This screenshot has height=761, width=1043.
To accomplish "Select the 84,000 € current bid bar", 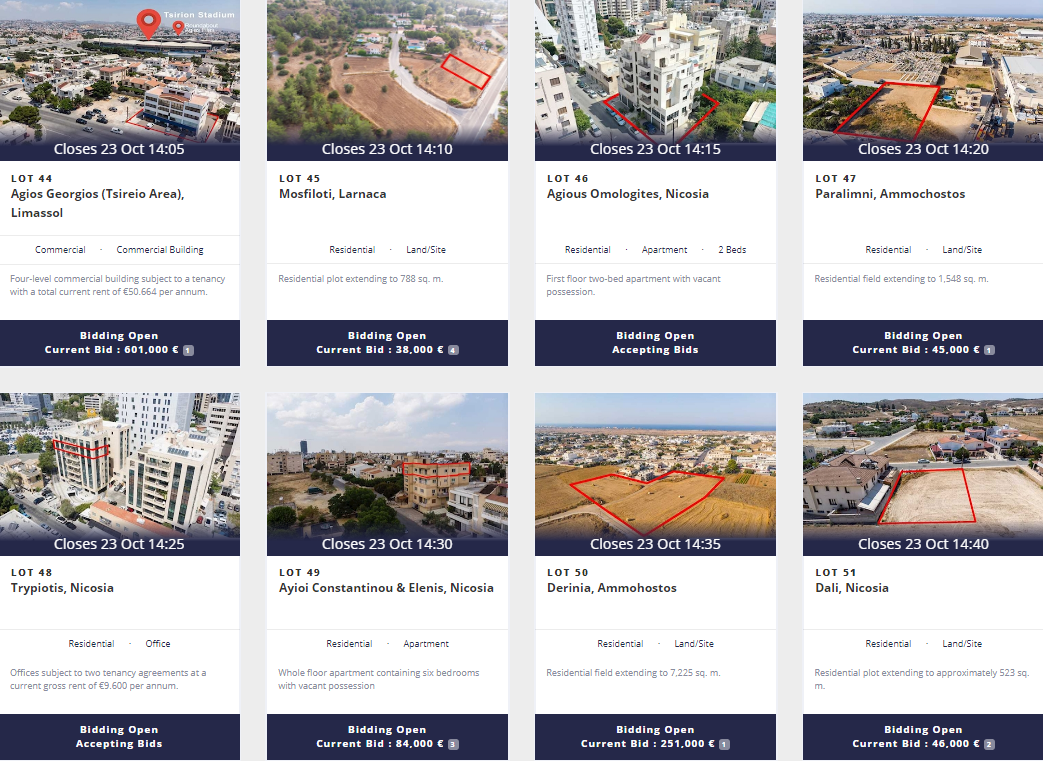I will point(387,737).
